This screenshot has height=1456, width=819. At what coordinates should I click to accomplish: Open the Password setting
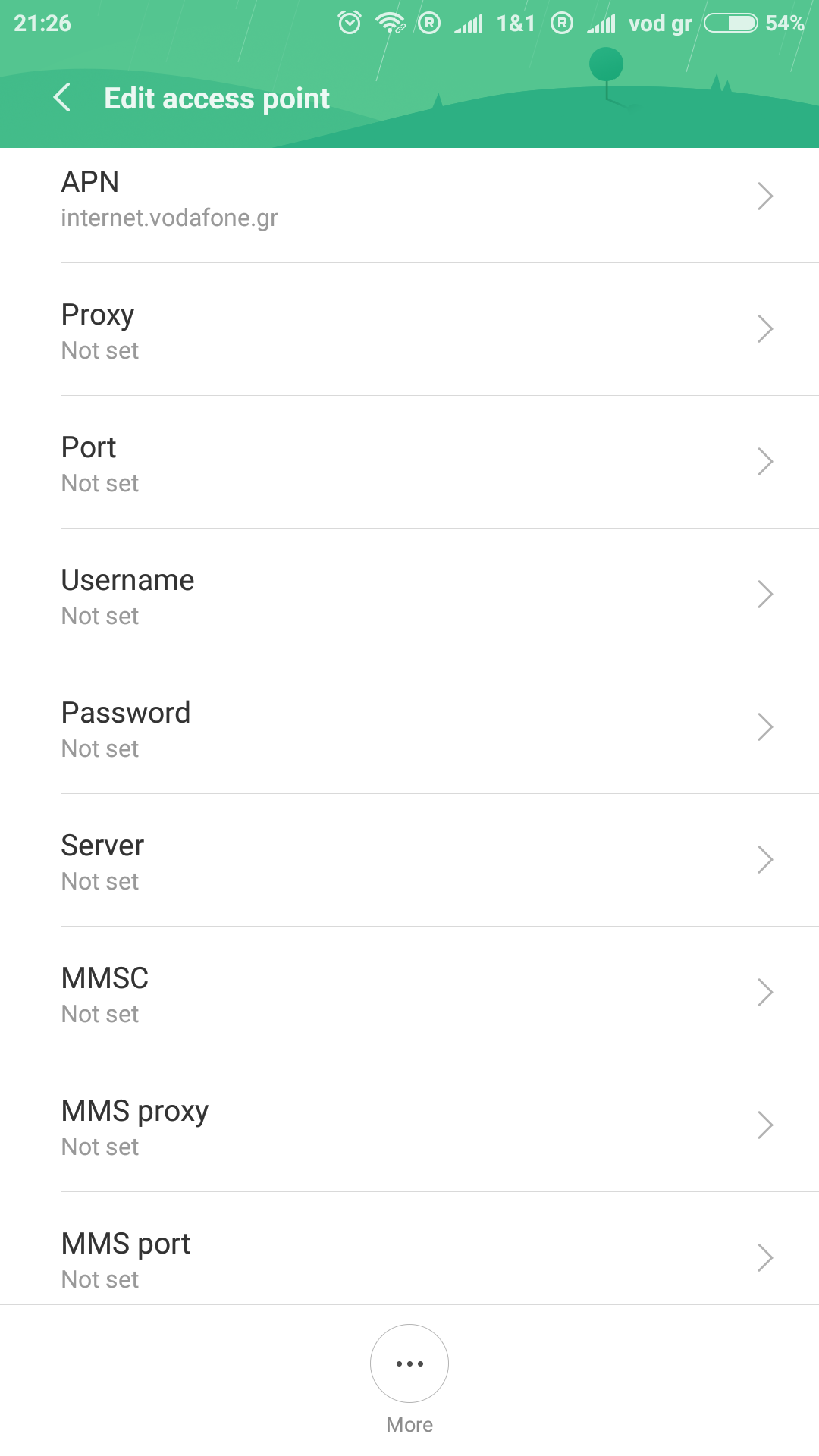pos(409,729)
